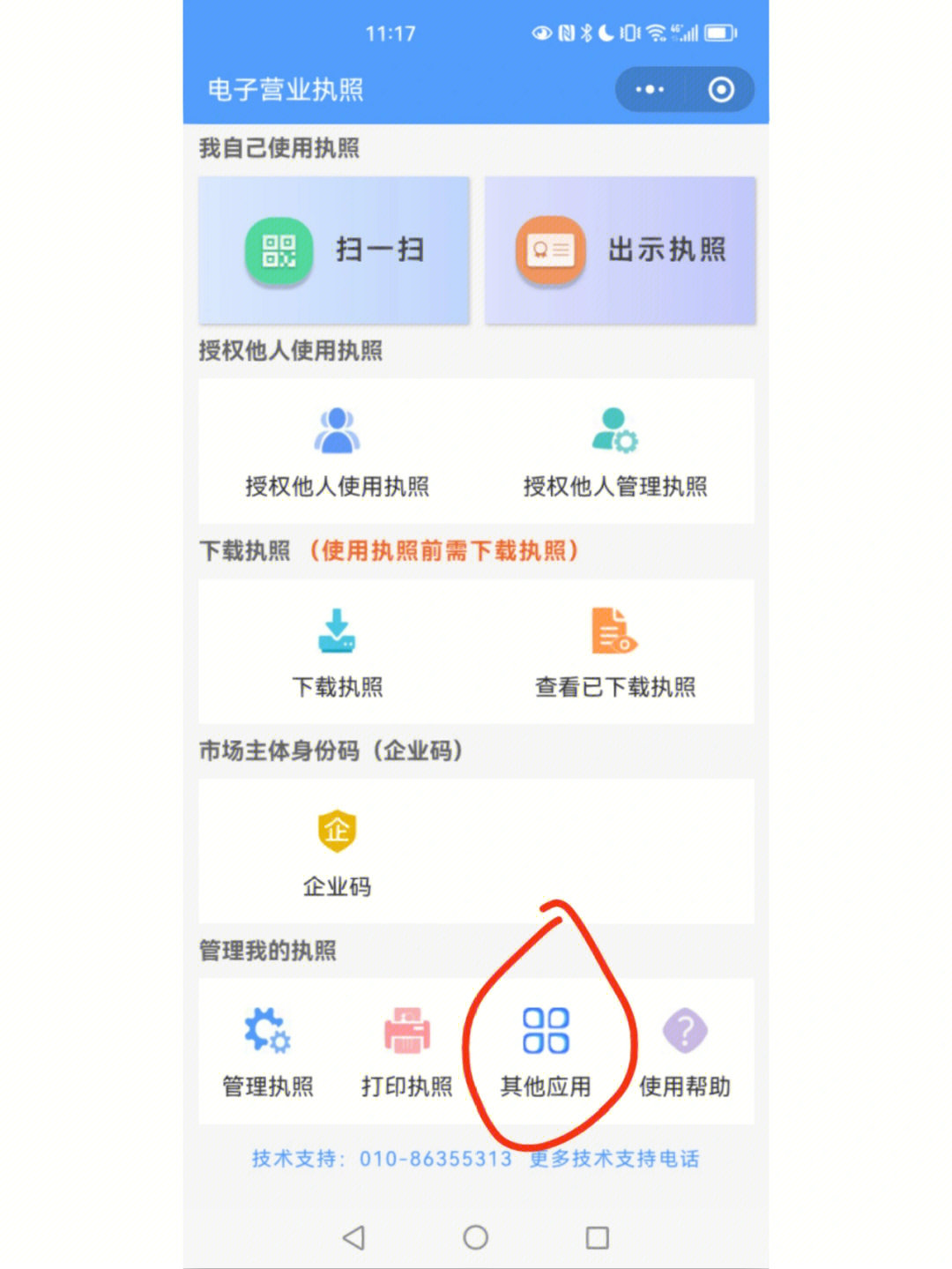The height and width of the screenshot is (1269, 952).
Task: Close the mini program via circle icon
Action: point(721,89)
